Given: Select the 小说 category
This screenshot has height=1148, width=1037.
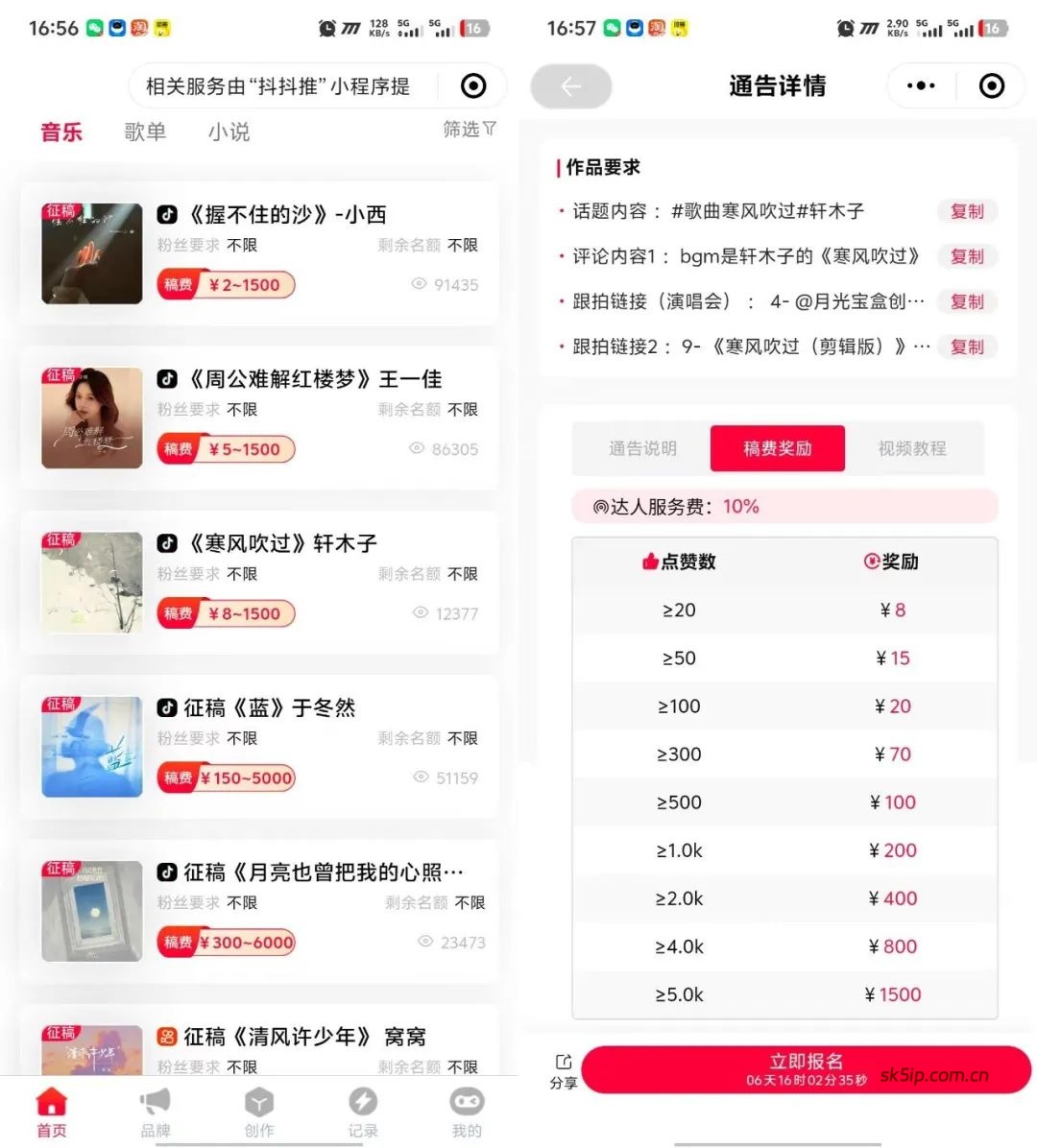Looking at the screenshot, I should tap(229, 132).
